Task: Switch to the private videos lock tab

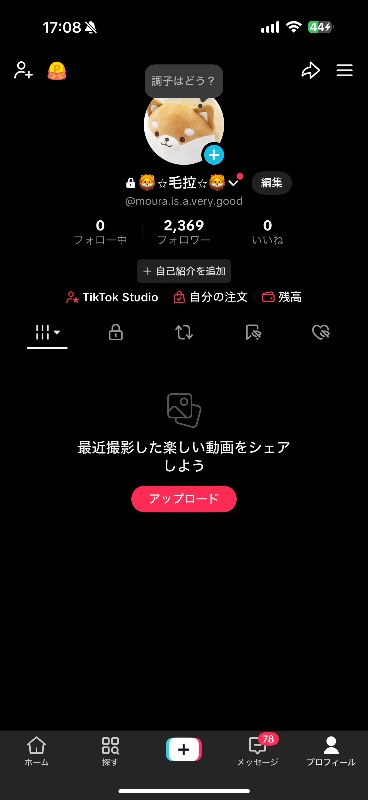Action: point(116,333)
